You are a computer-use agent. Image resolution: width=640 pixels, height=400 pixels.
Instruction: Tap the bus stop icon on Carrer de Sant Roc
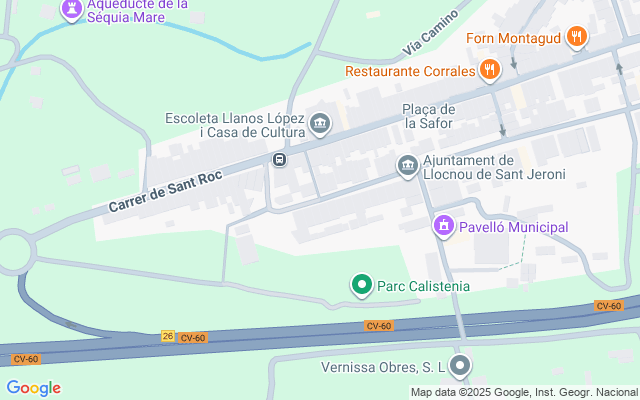tap(280, 160)
